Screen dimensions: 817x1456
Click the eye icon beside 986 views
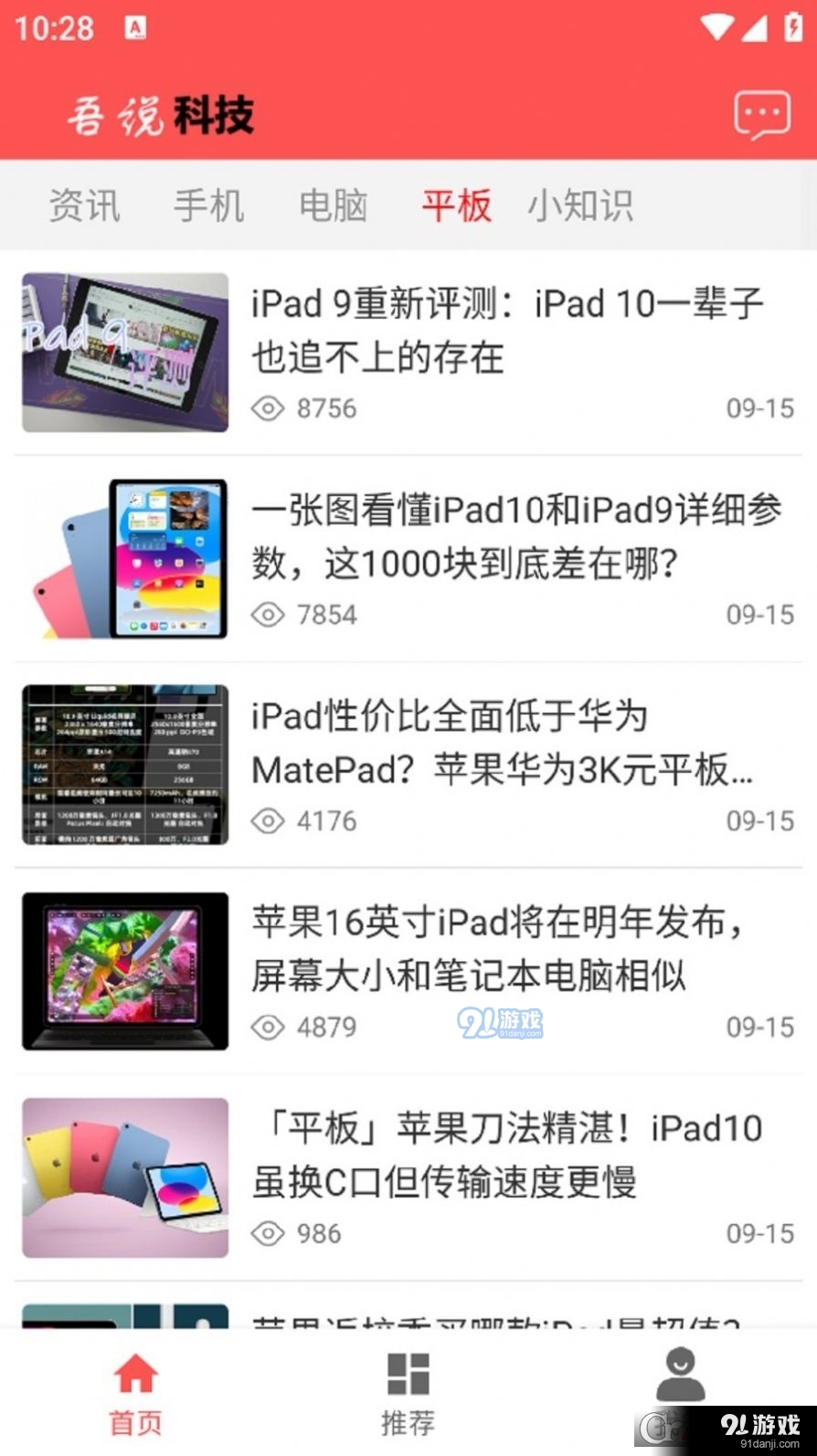pos(268,1234)
